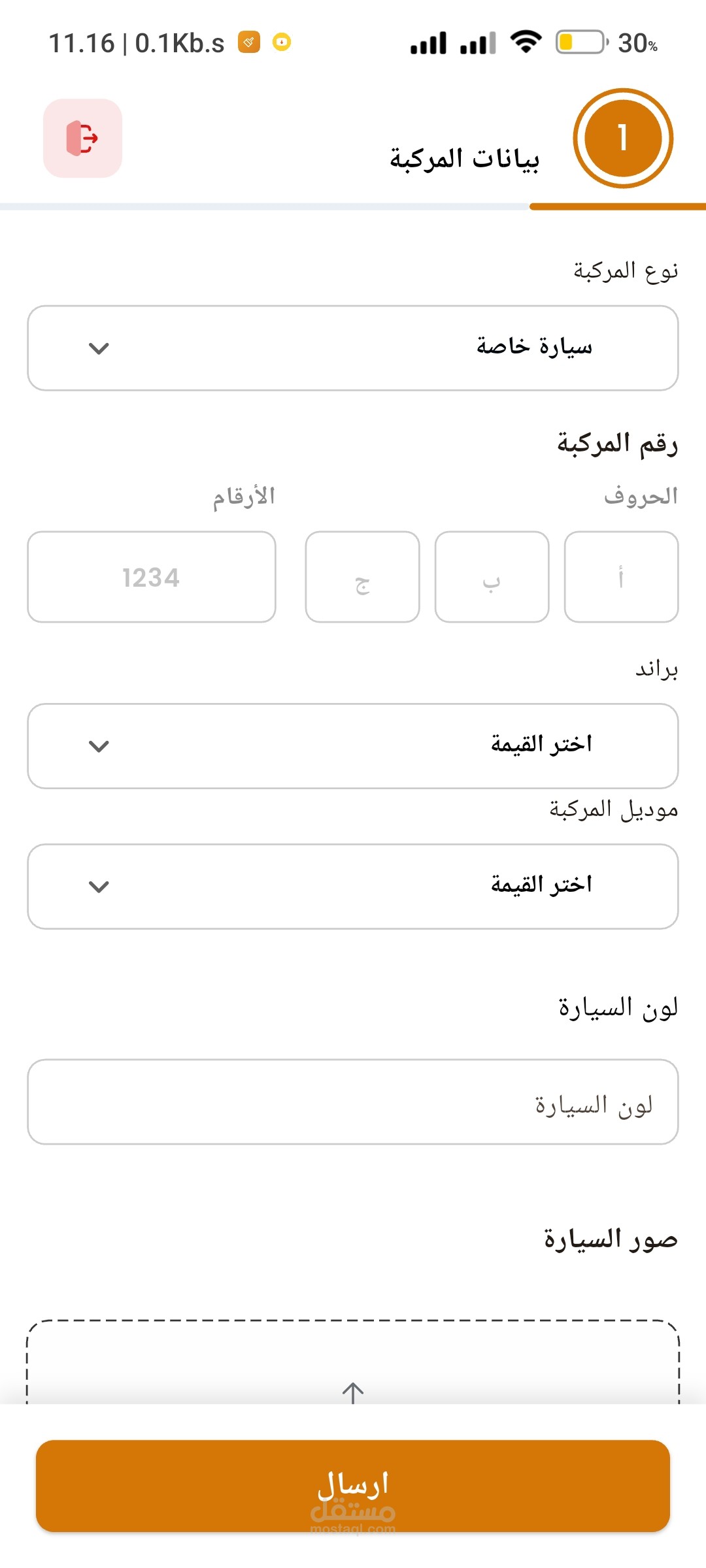706x1568 pixels.
Task: Select the second plate letter field ب
Action: 492,577
